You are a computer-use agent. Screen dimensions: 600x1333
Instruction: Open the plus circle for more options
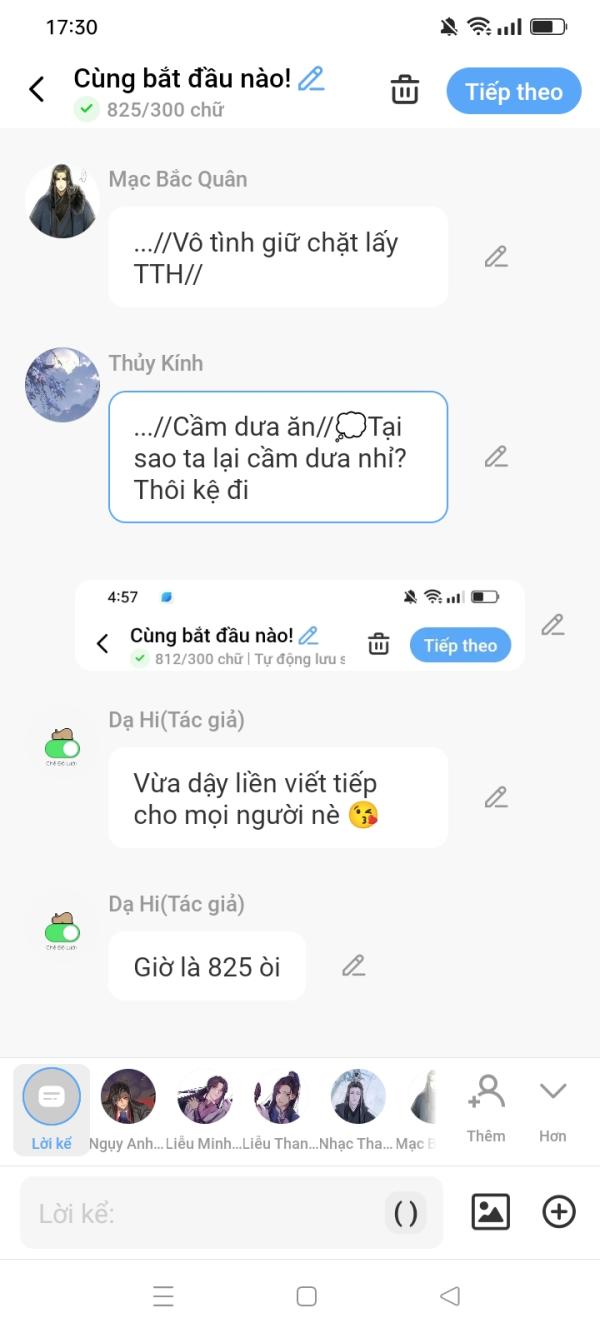click(x=559, y=1212)
